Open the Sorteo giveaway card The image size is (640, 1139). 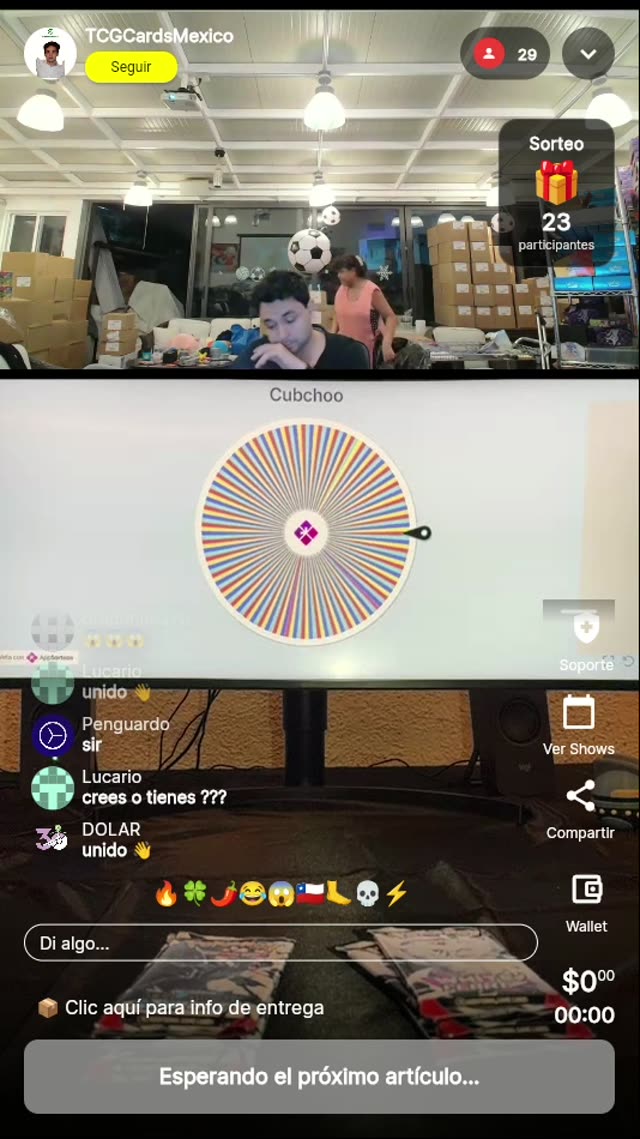tap(556, 194)
